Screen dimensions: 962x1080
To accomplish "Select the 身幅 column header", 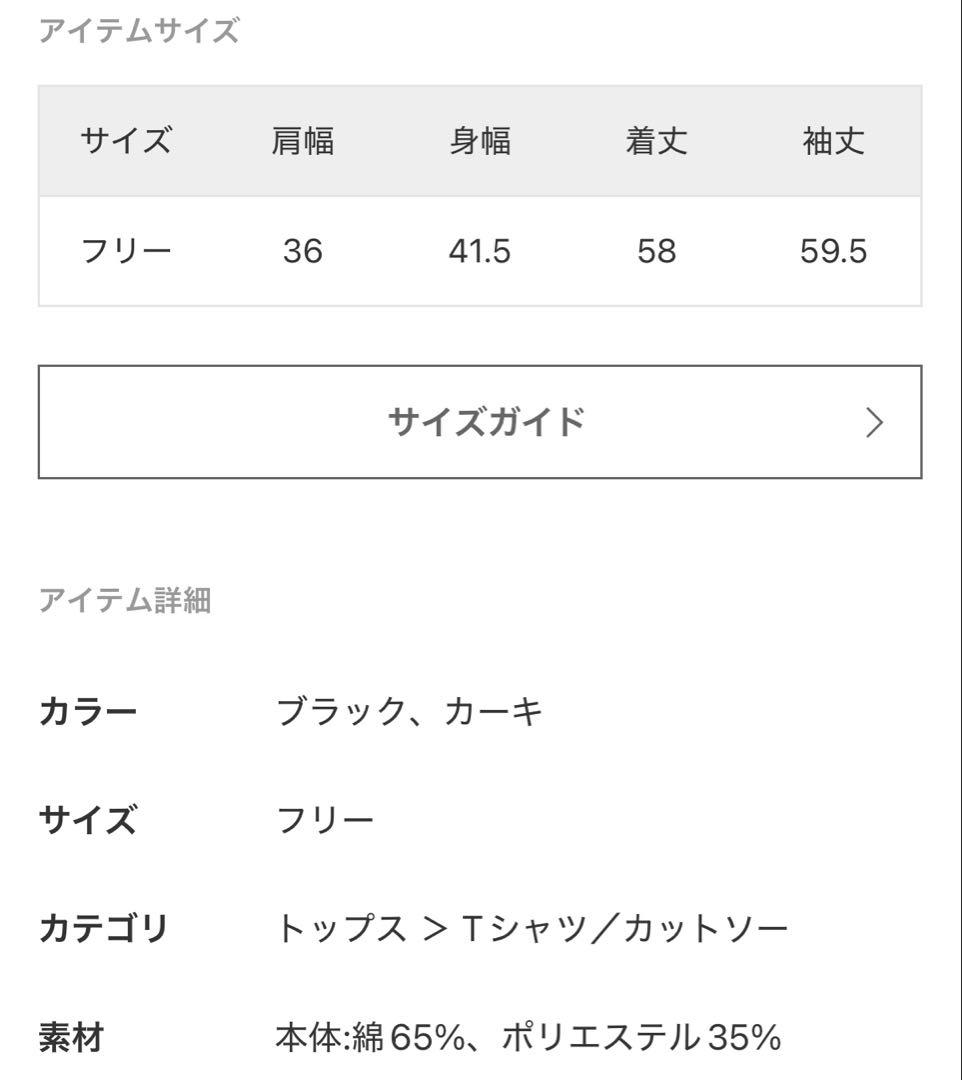I will click(x=482, y=142).
